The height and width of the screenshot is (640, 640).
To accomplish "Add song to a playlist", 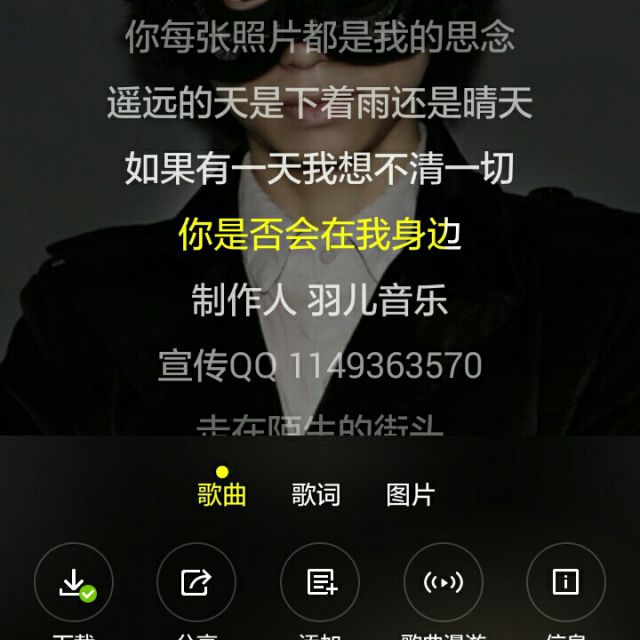I will point(320,582).
